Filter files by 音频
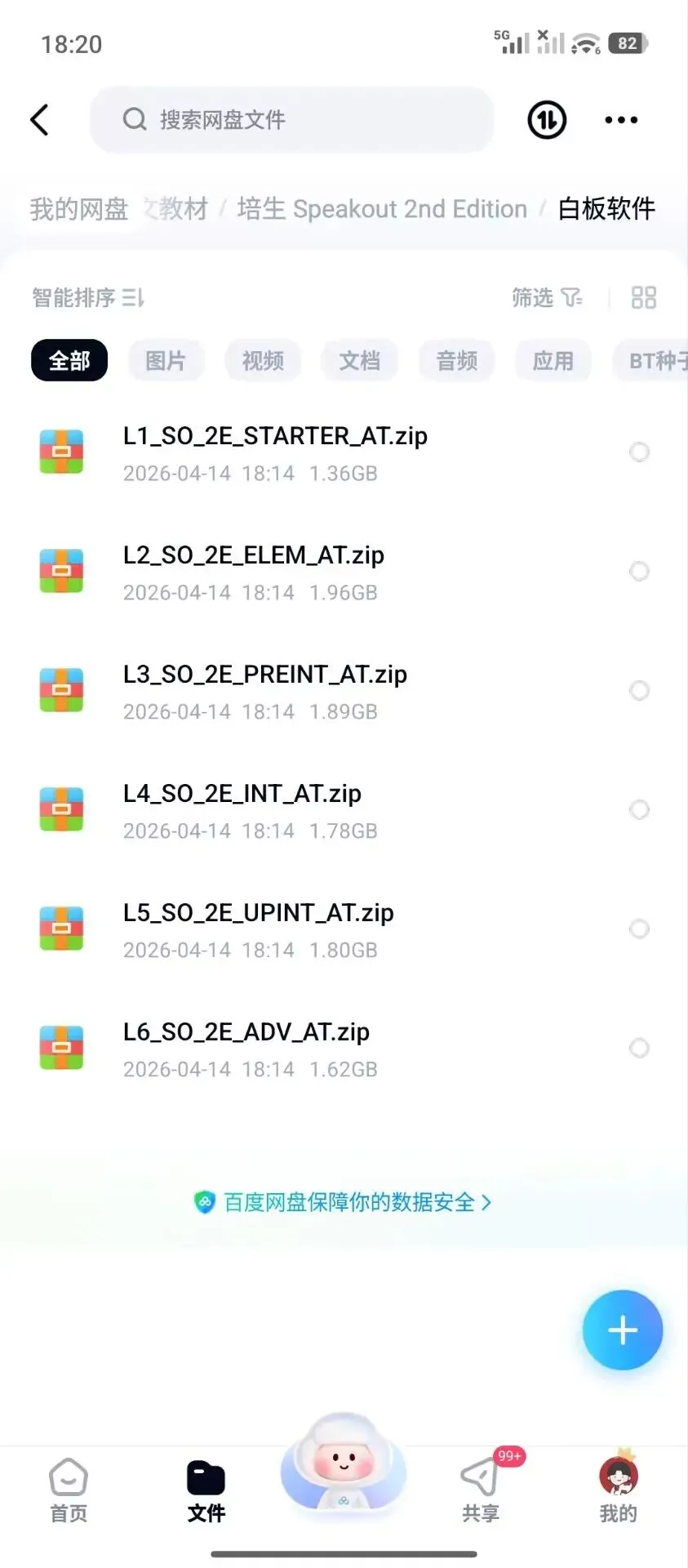Image resolution: width=688 pixels, height=1568 pixels. click(x=457, y=360)
